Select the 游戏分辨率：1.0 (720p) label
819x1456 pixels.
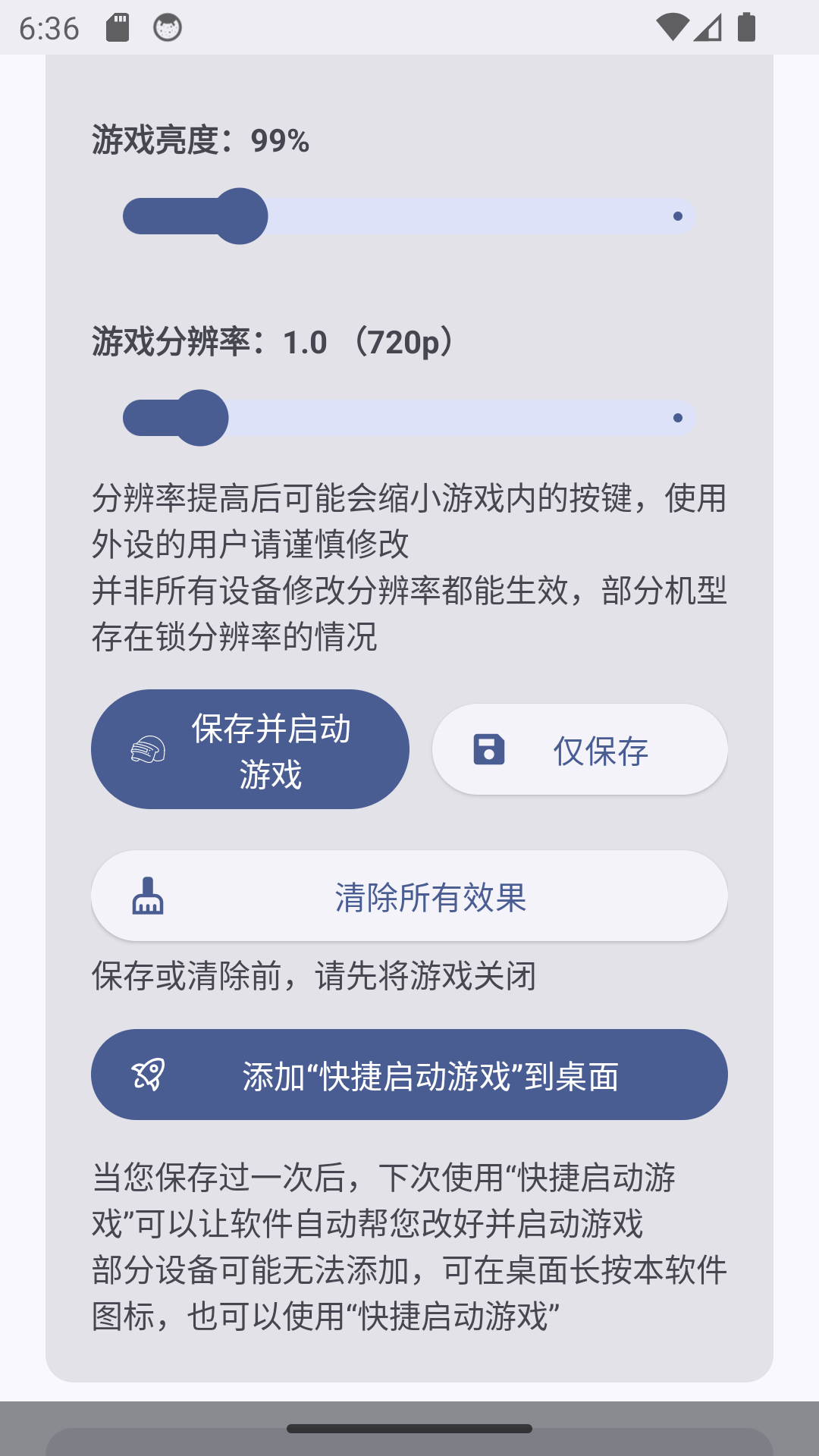(x=271, y=342)
